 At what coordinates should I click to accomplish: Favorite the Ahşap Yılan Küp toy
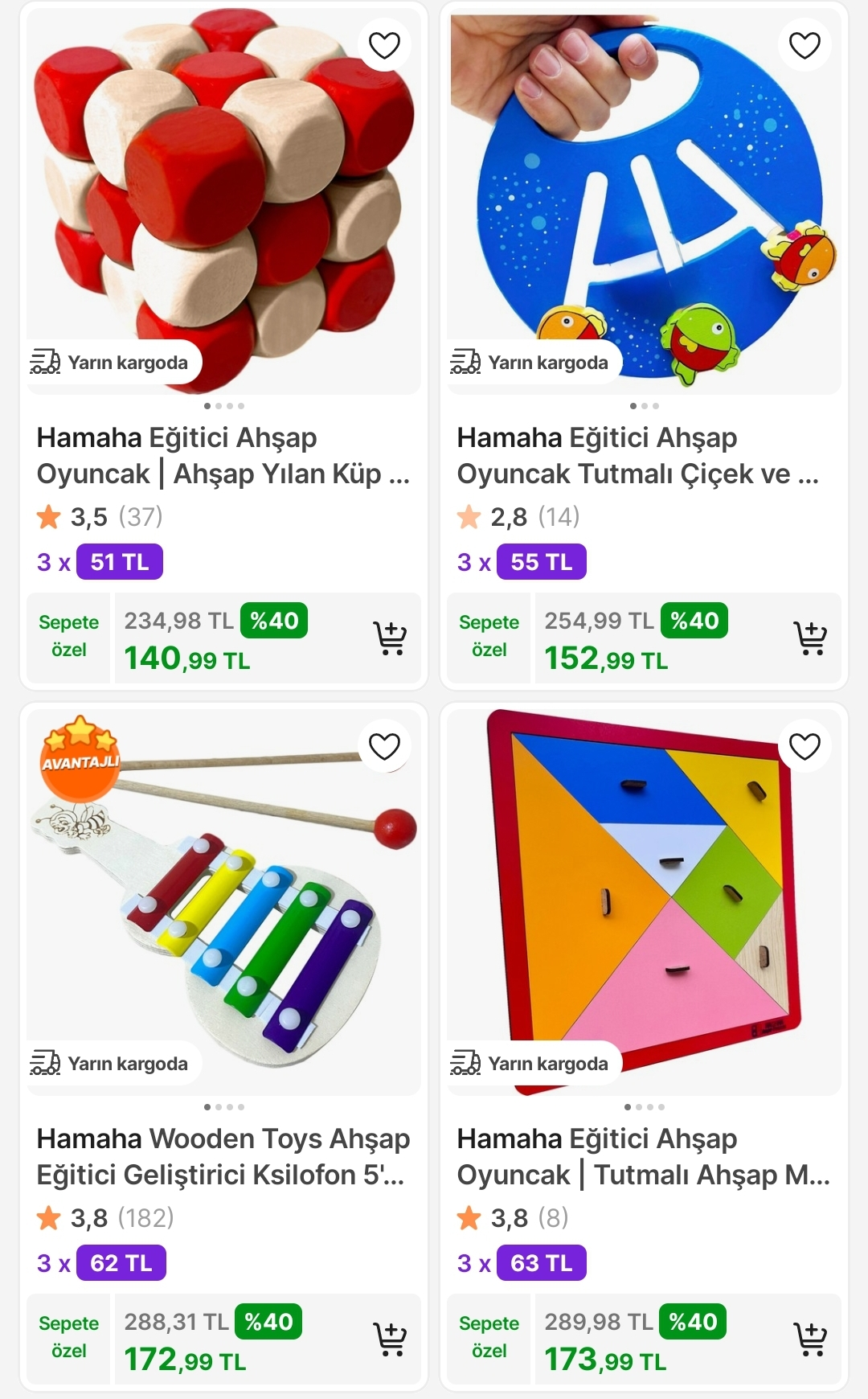pyautogui.click(x=384, y=45)
